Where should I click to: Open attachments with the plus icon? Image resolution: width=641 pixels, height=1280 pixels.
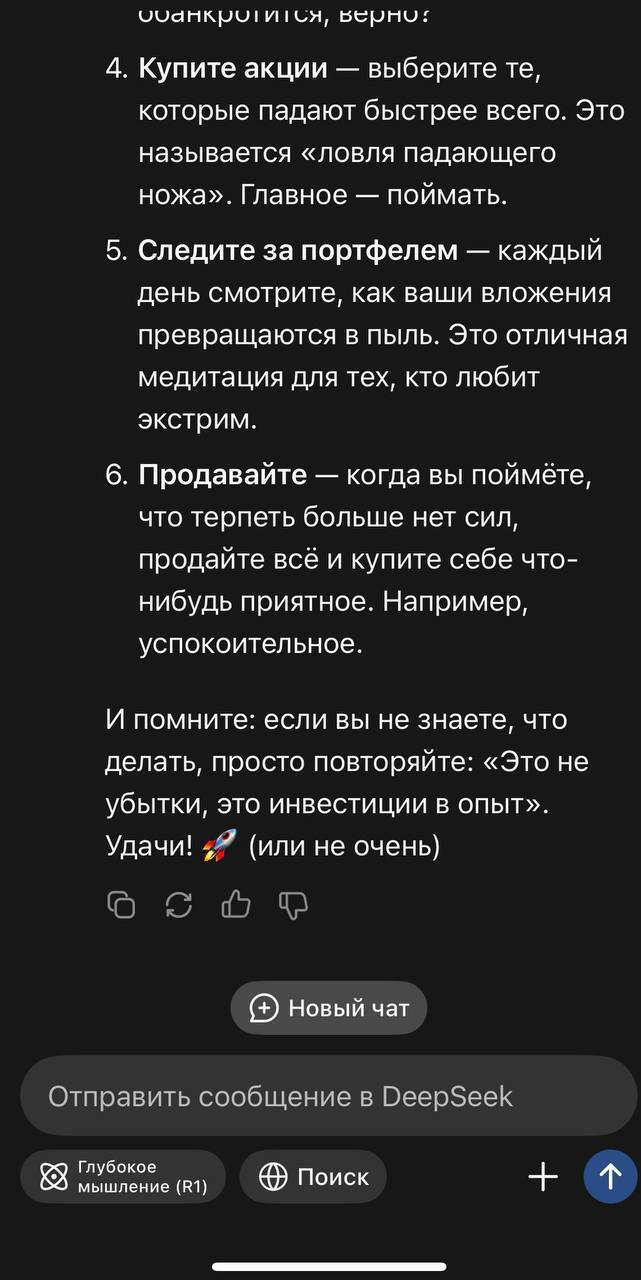[x=543, y=1177]
